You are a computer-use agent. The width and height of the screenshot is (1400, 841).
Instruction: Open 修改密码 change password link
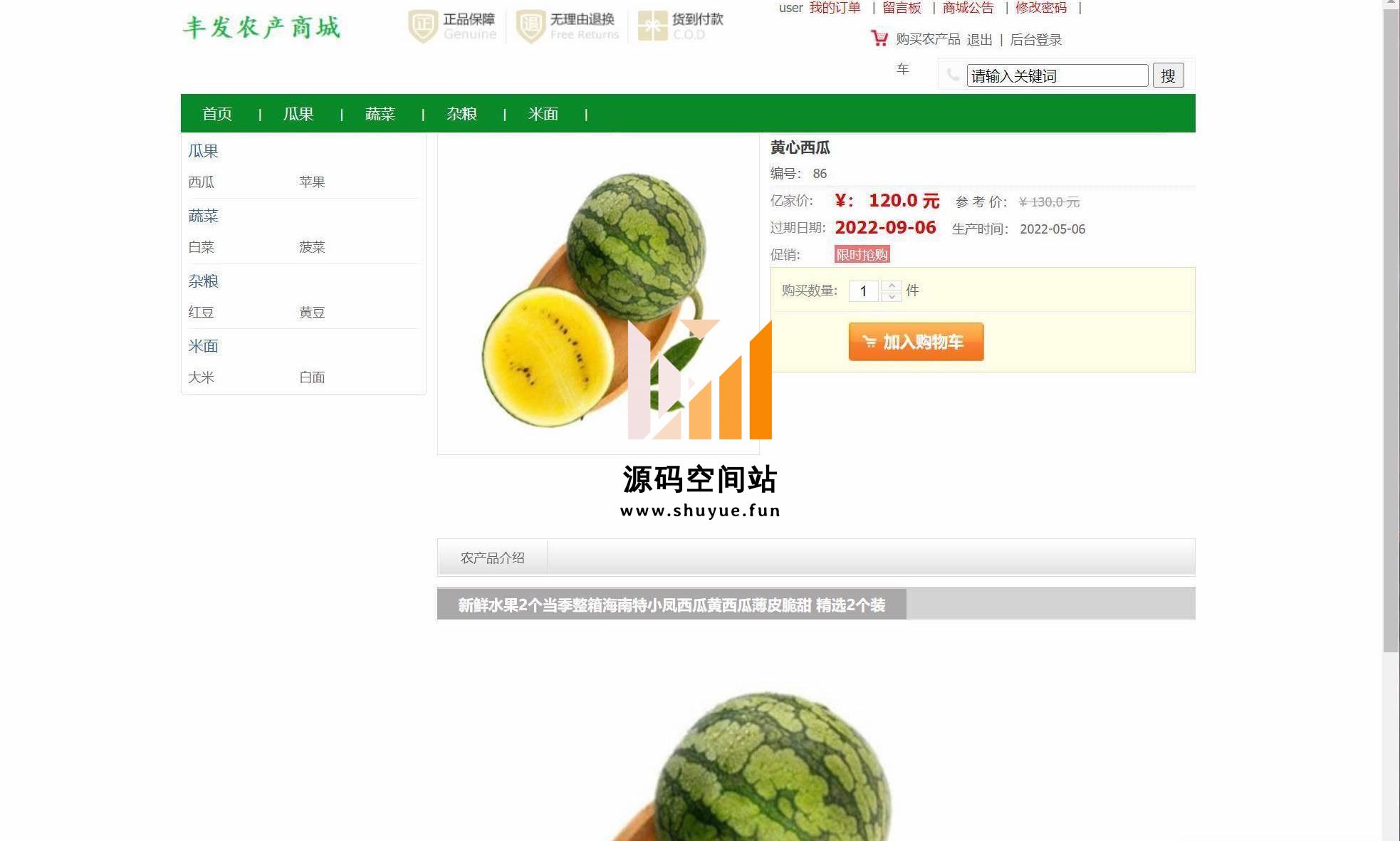1040,8
